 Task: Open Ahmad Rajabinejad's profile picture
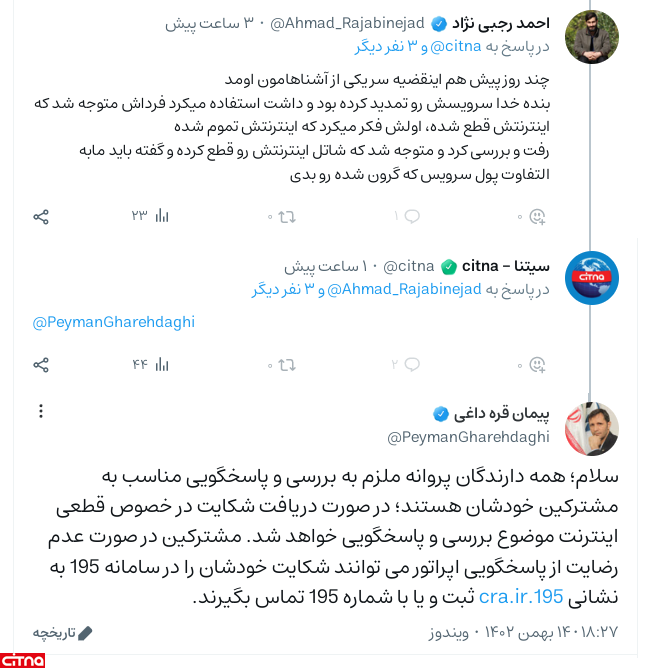(592, 37)
